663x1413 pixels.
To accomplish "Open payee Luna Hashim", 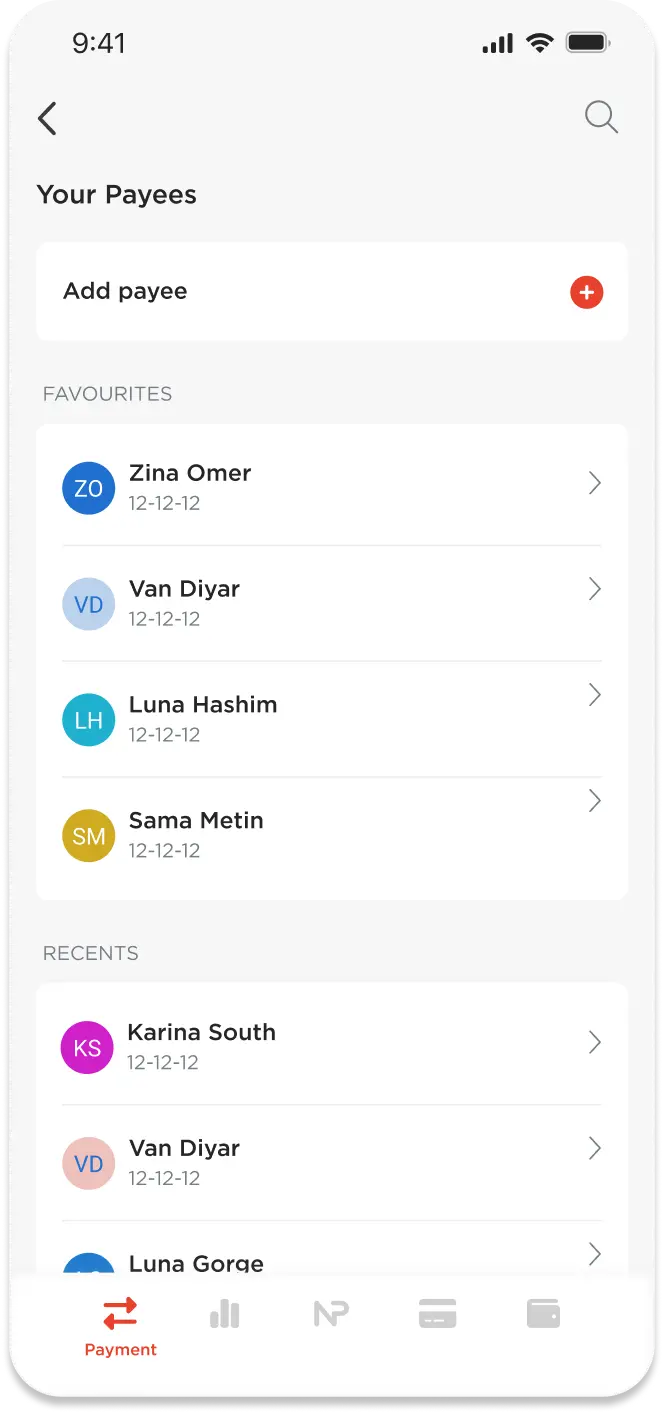I will click(x=331, y=719).
